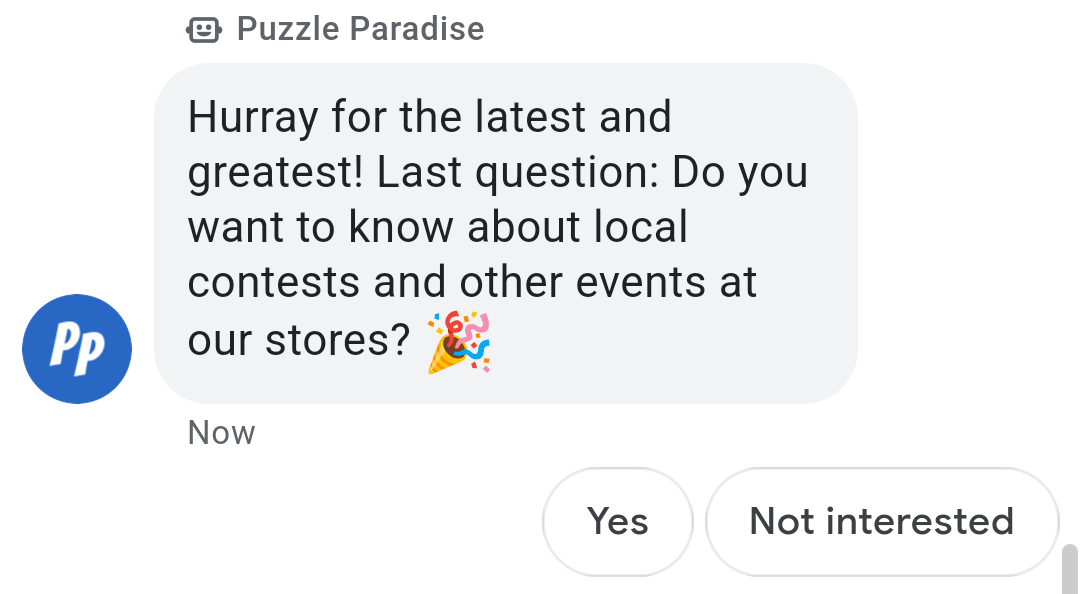
Task: Open the Puzzle Paradise avatar
Action: point(77,349)
